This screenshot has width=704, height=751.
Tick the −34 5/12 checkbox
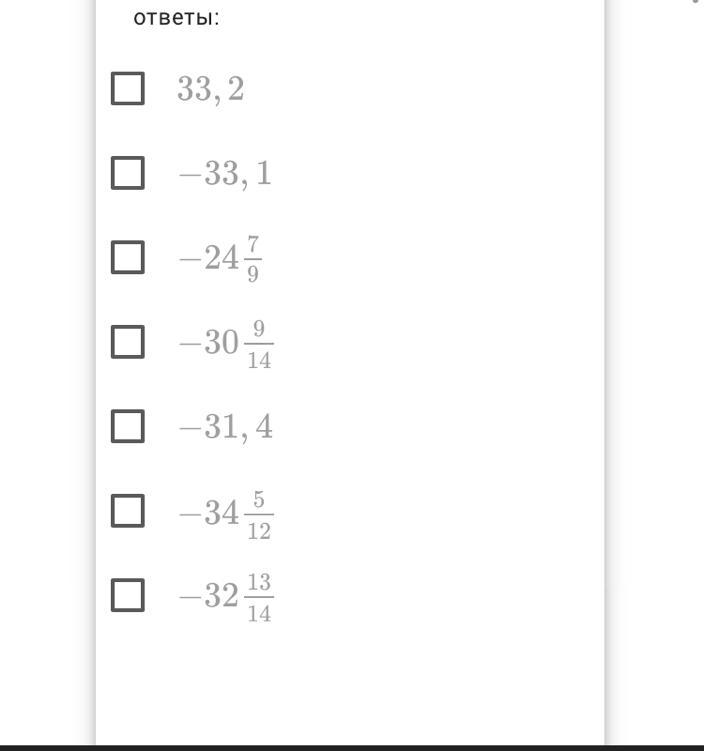coord(127,511)
